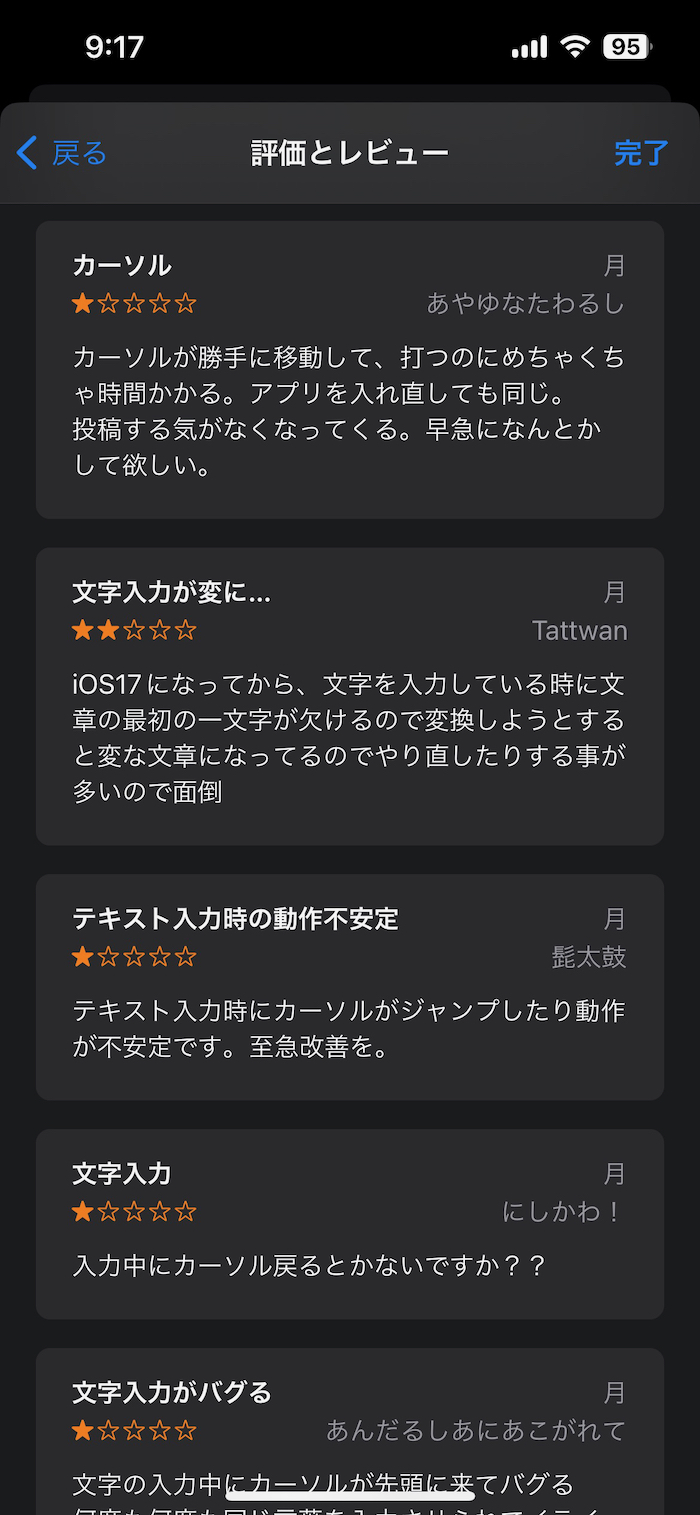700x1515 pixels.
Task: Go back using the 戻る button
Action: 62,153
